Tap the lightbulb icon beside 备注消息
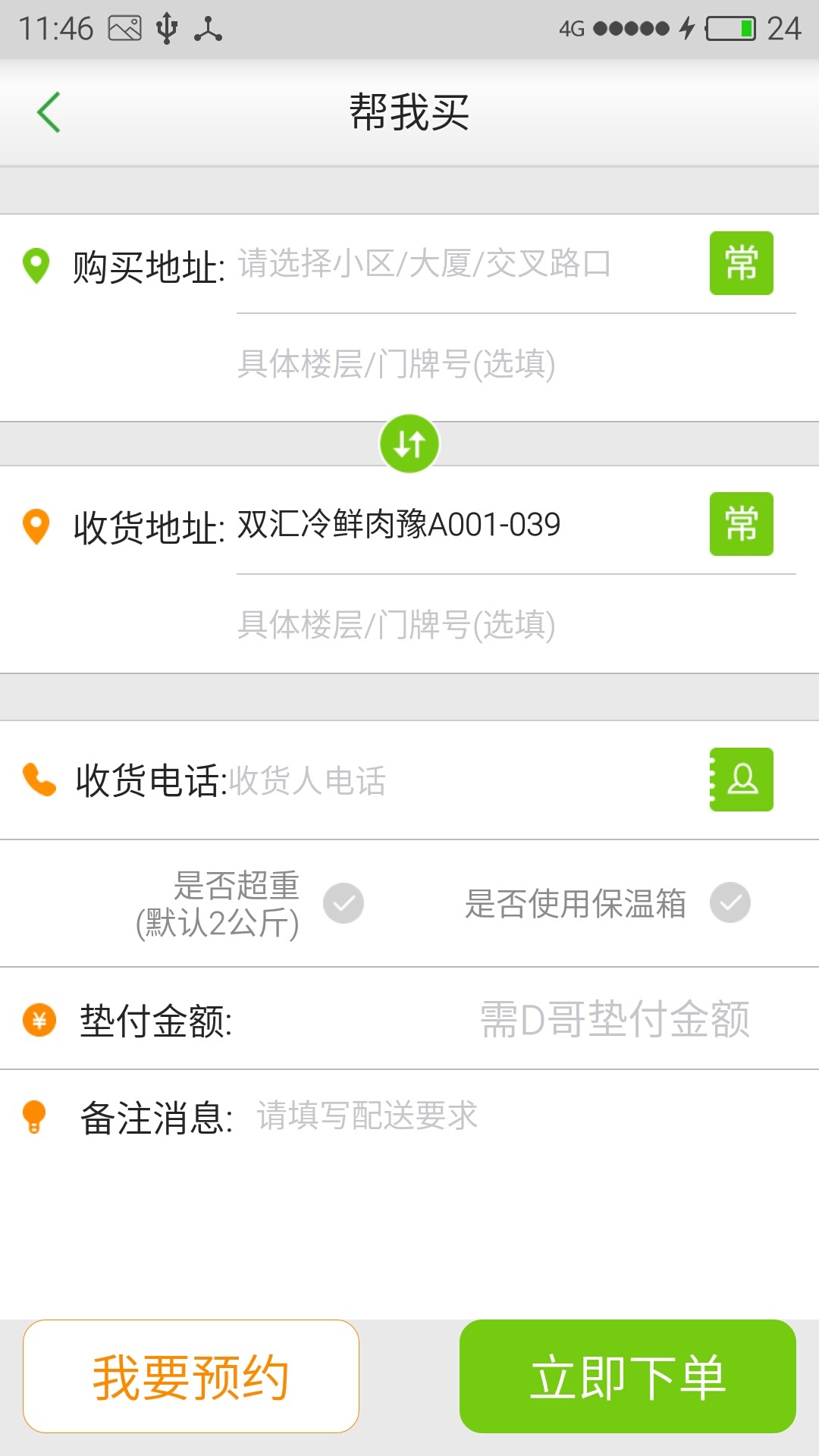The image size is (819, 1456). click(x=36, y=1115)
